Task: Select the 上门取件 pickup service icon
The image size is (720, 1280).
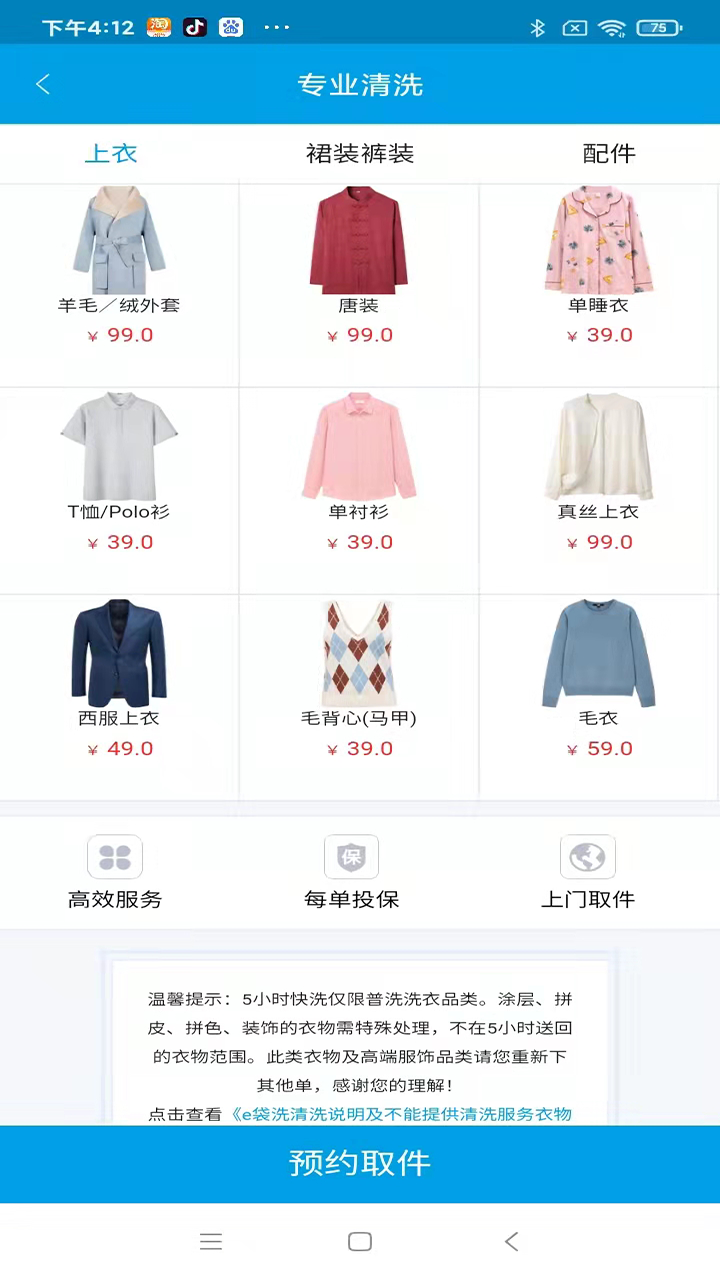Action: [587, 857]
